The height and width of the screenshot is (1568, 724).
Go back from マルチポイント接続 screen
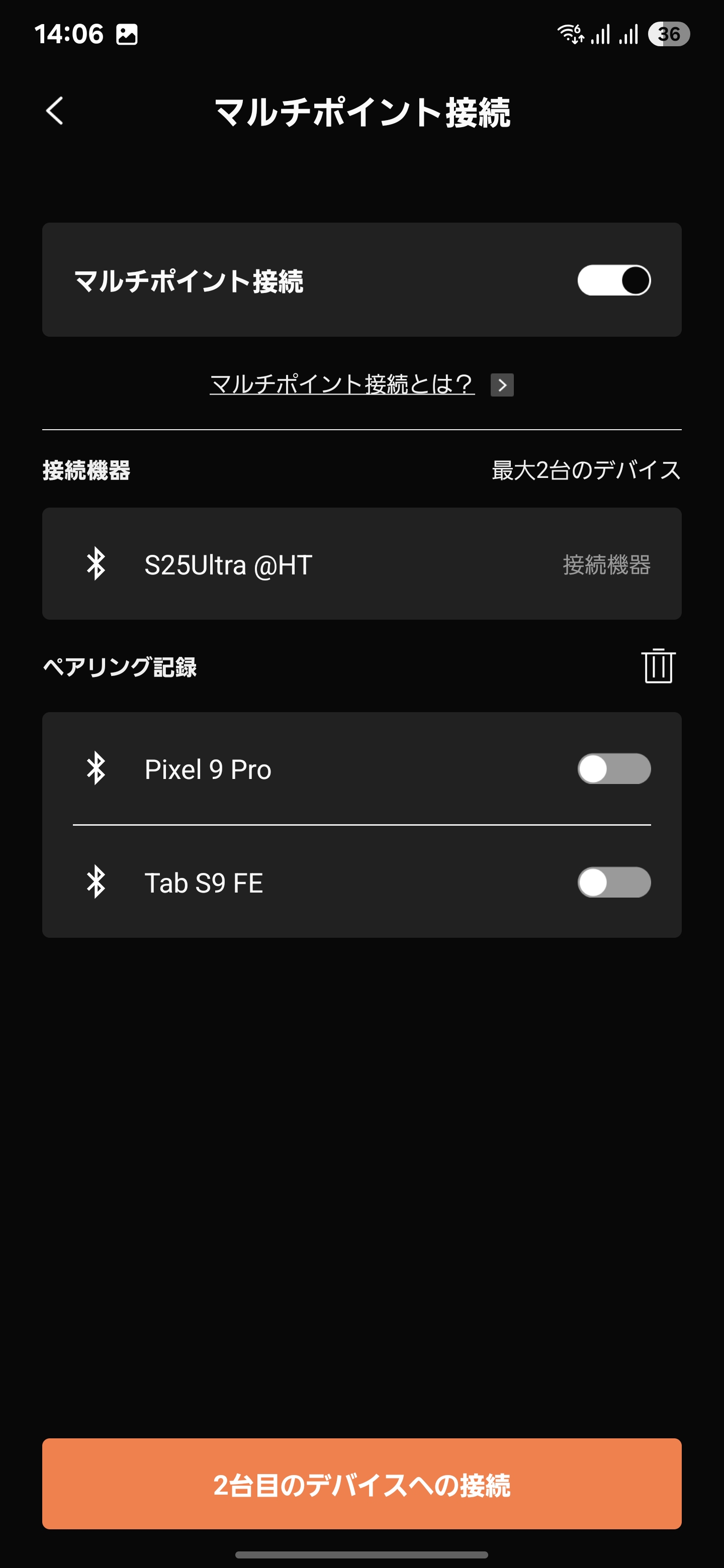[55, 111]
